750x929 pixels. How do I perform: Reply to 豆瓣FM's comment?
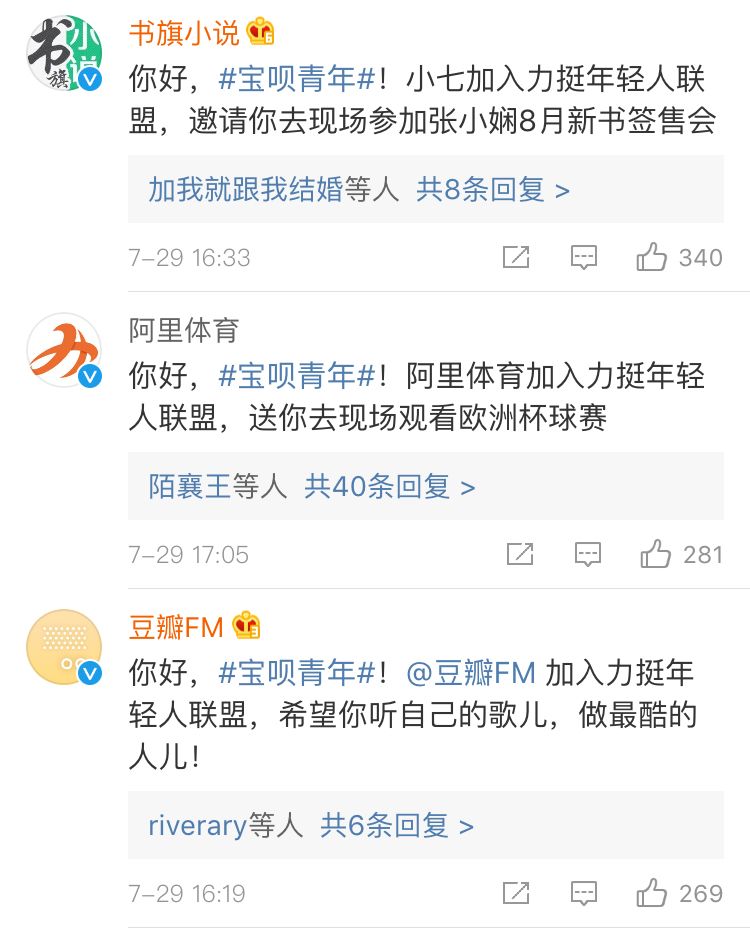(584, 893)
